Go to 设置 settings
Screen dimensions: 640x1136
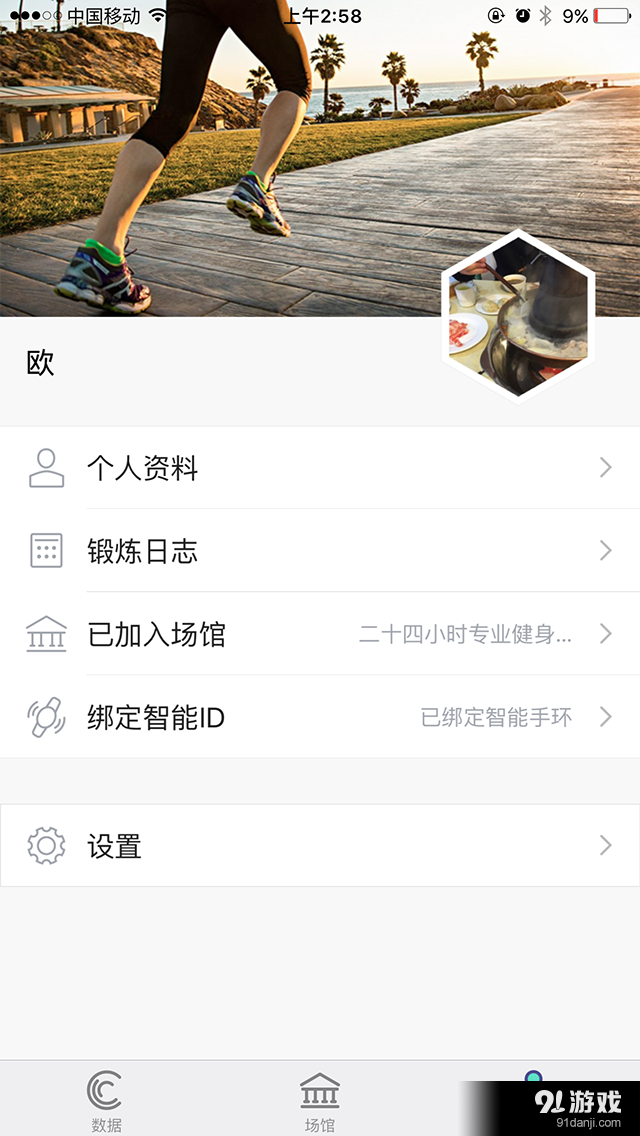click(320, 846)
